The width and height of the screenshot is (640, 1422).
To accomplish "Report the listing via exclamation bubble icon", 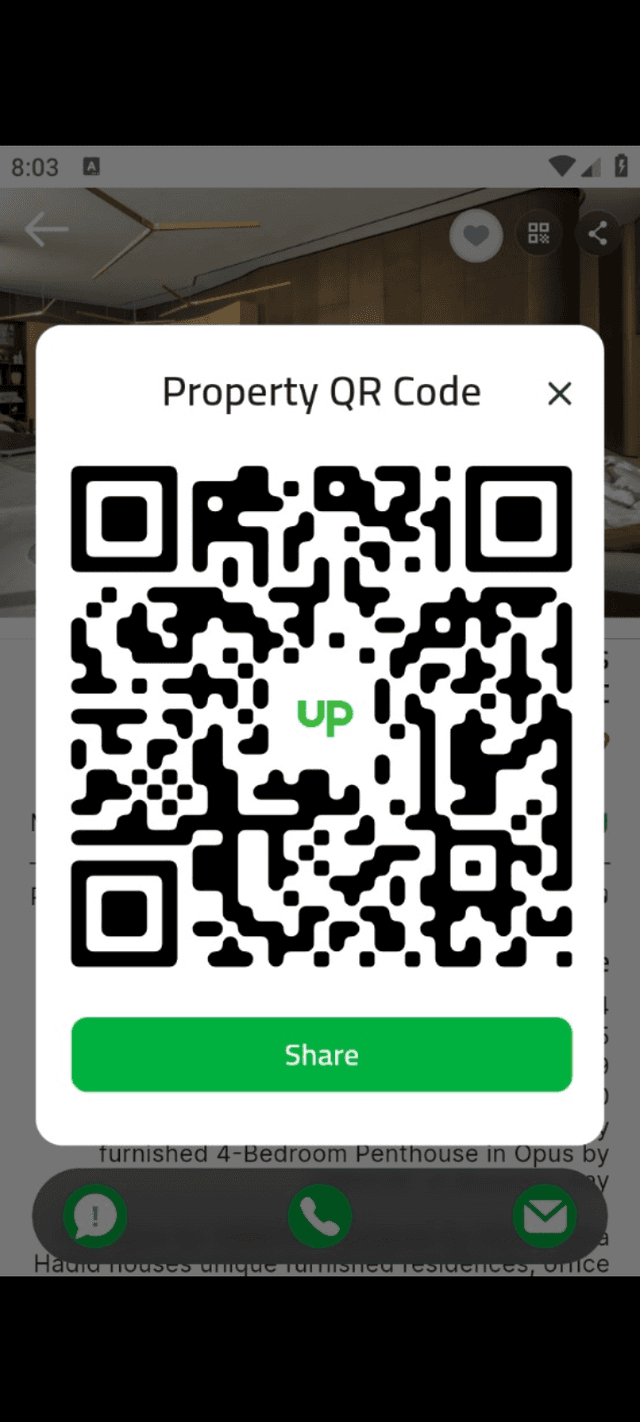I will pyautogui.click(x=95, y=1216).
